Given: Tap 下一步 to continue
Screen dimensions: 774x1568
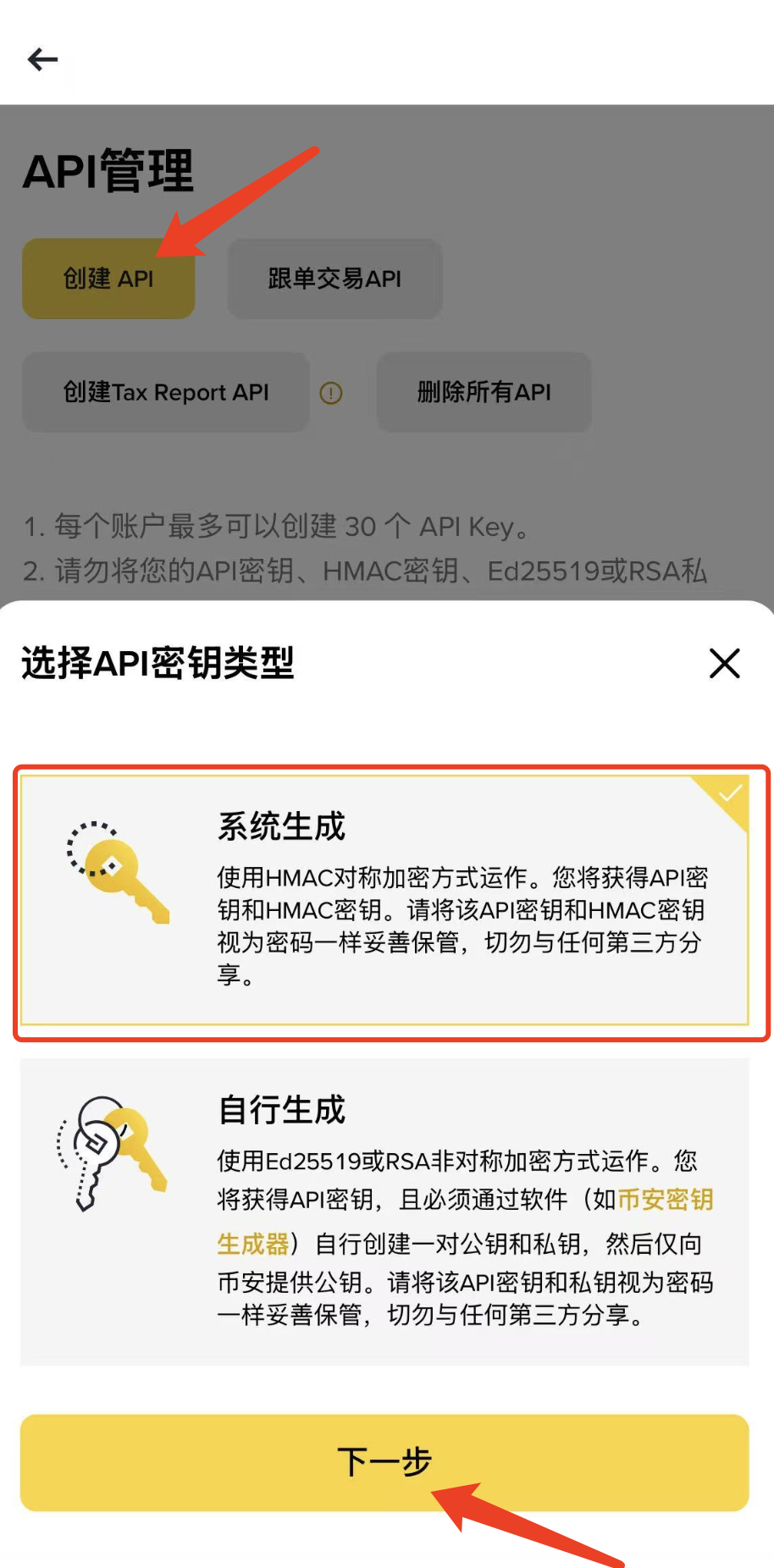Looking at the screenshot, I should 384,1462.
